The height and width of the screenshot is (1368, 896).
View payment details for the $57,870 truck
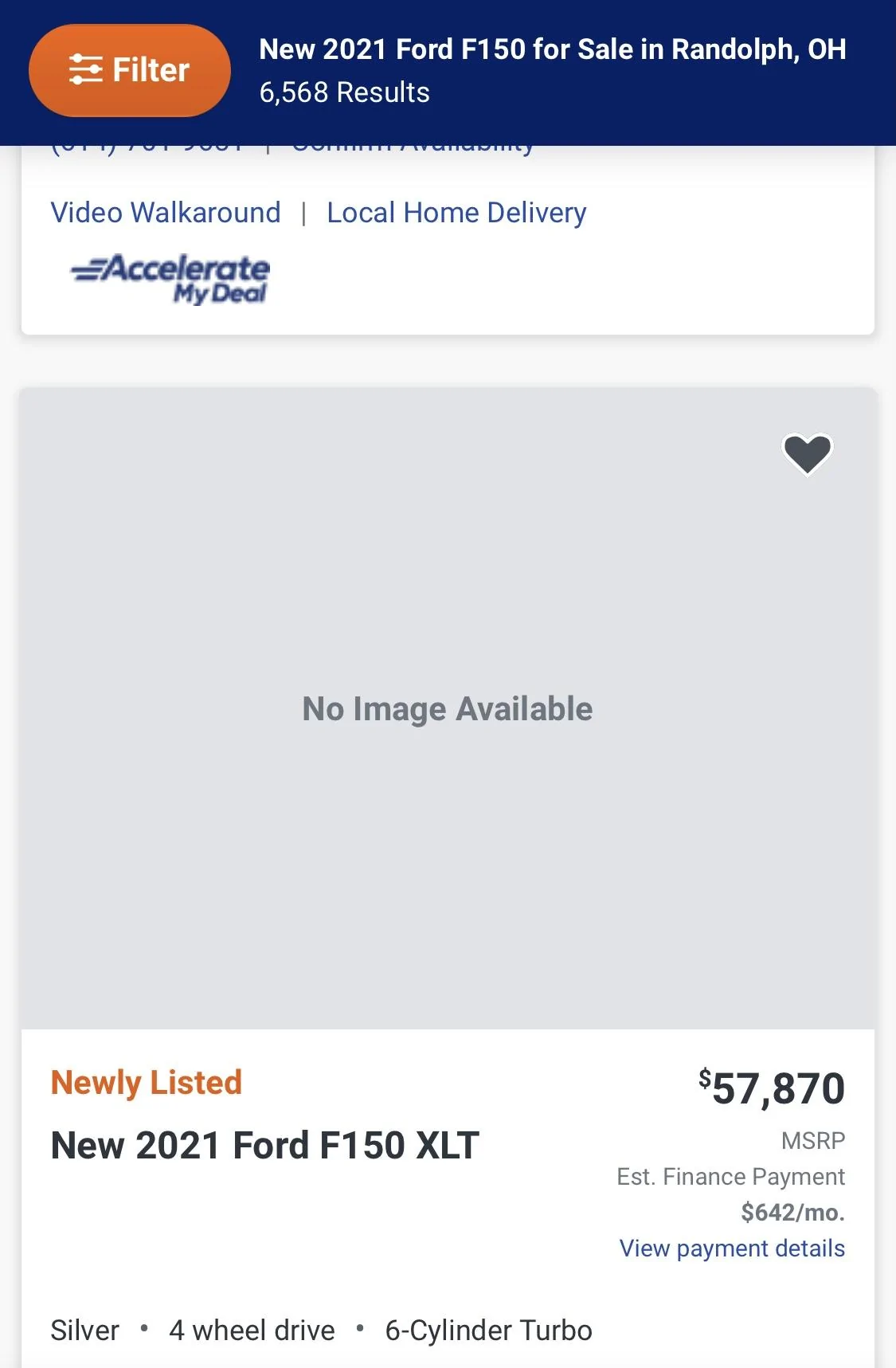[731, 1248]
